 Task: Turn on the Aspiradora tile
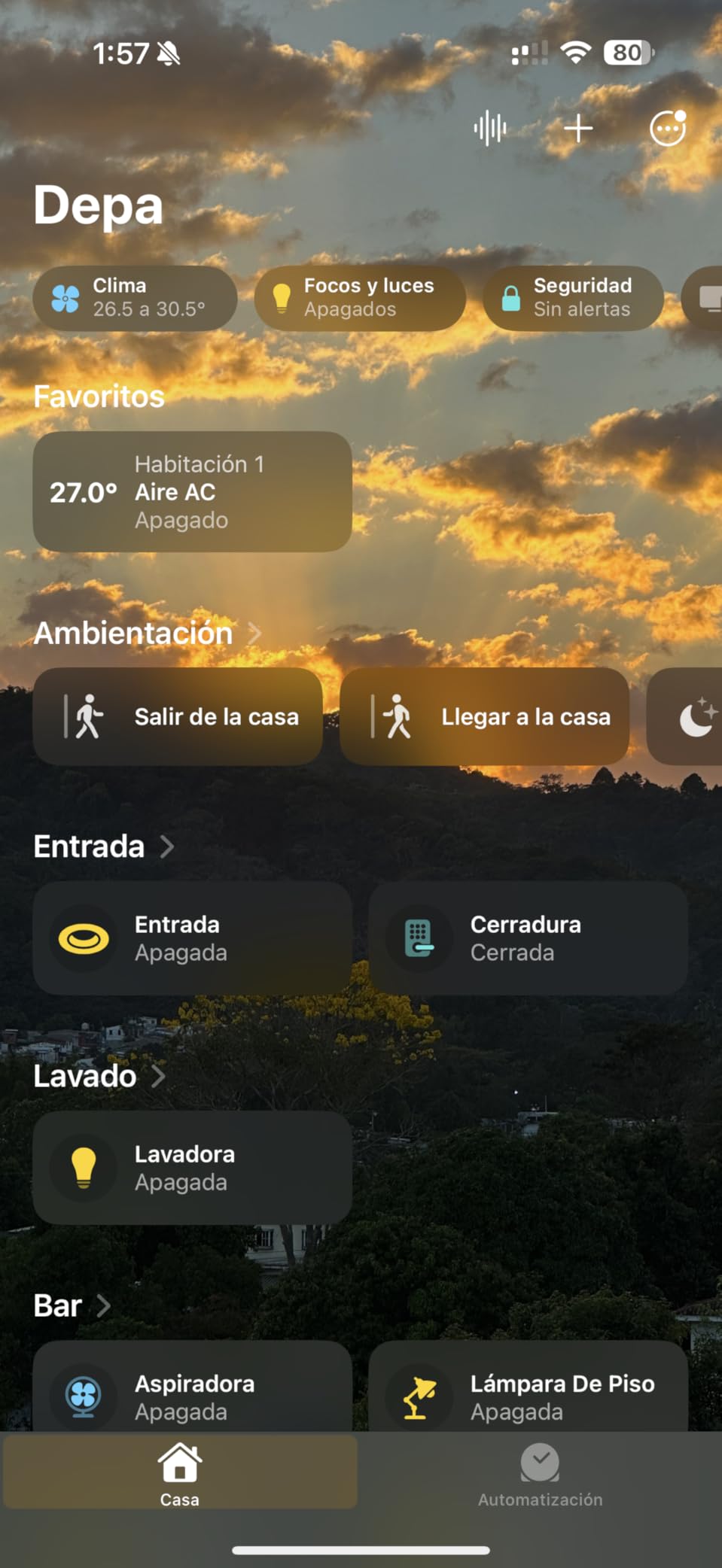coord(84,1396)
